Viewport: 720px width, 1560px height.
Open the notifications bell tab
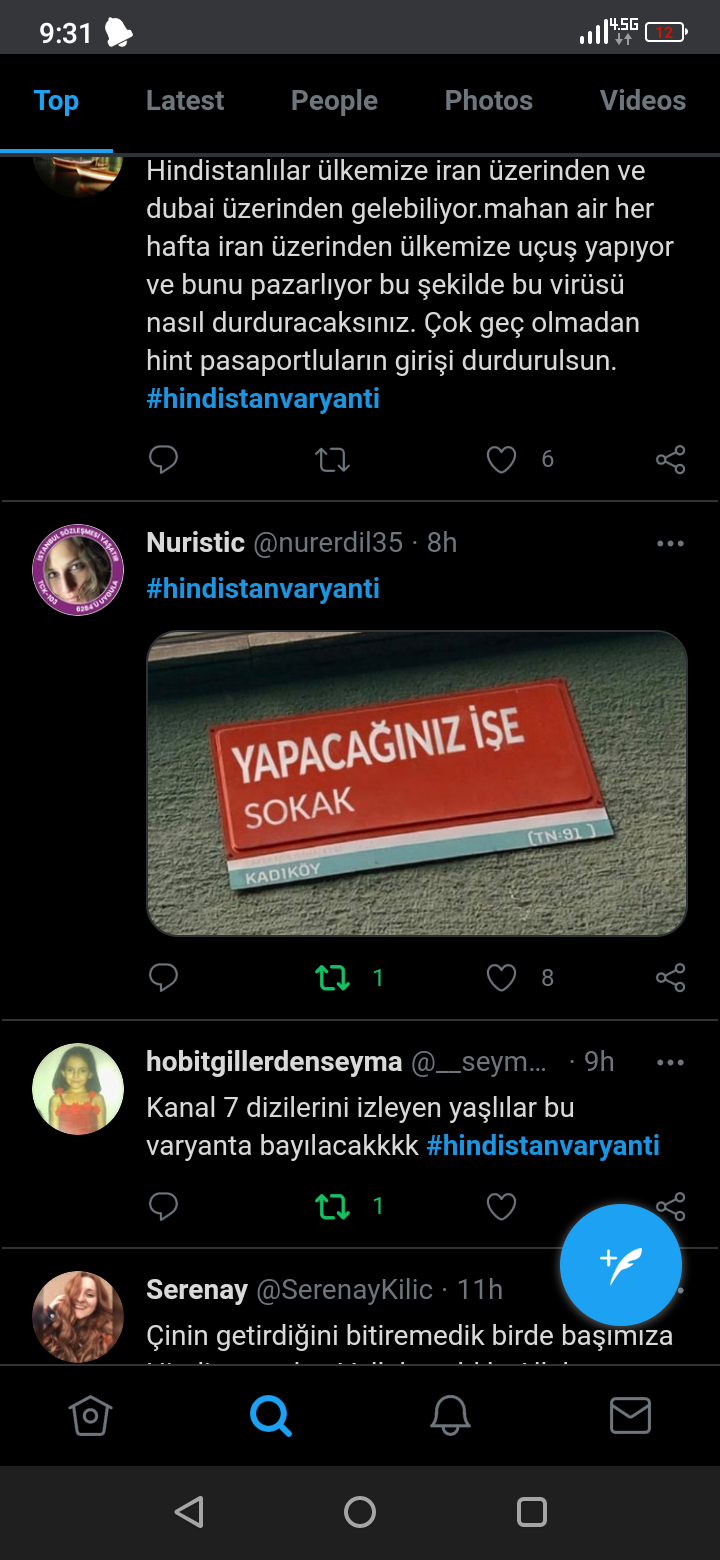click(x=450, y=1416)
